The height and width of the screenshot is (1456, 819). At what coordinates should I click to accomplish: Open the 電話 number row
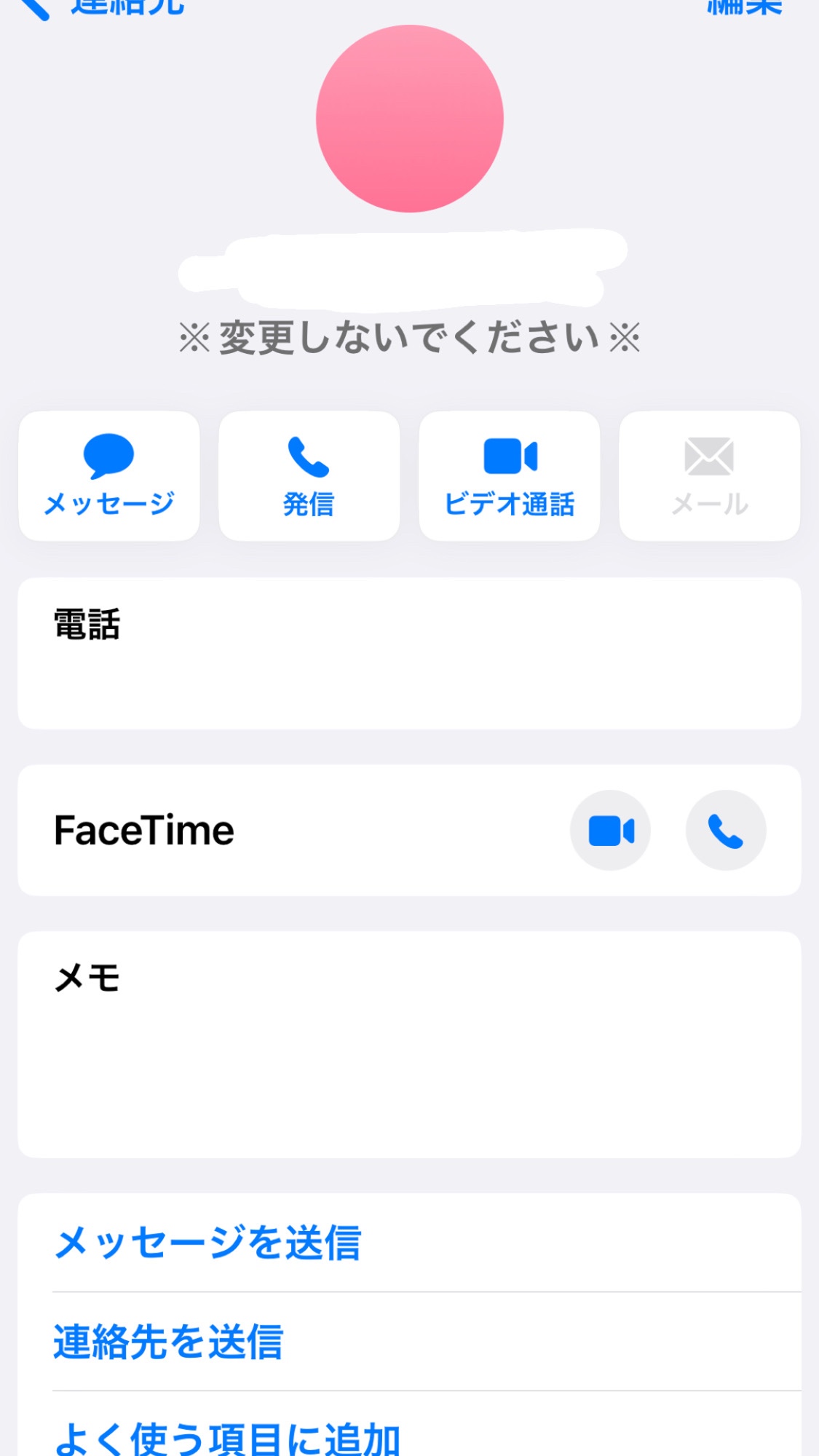coord(409,654)
